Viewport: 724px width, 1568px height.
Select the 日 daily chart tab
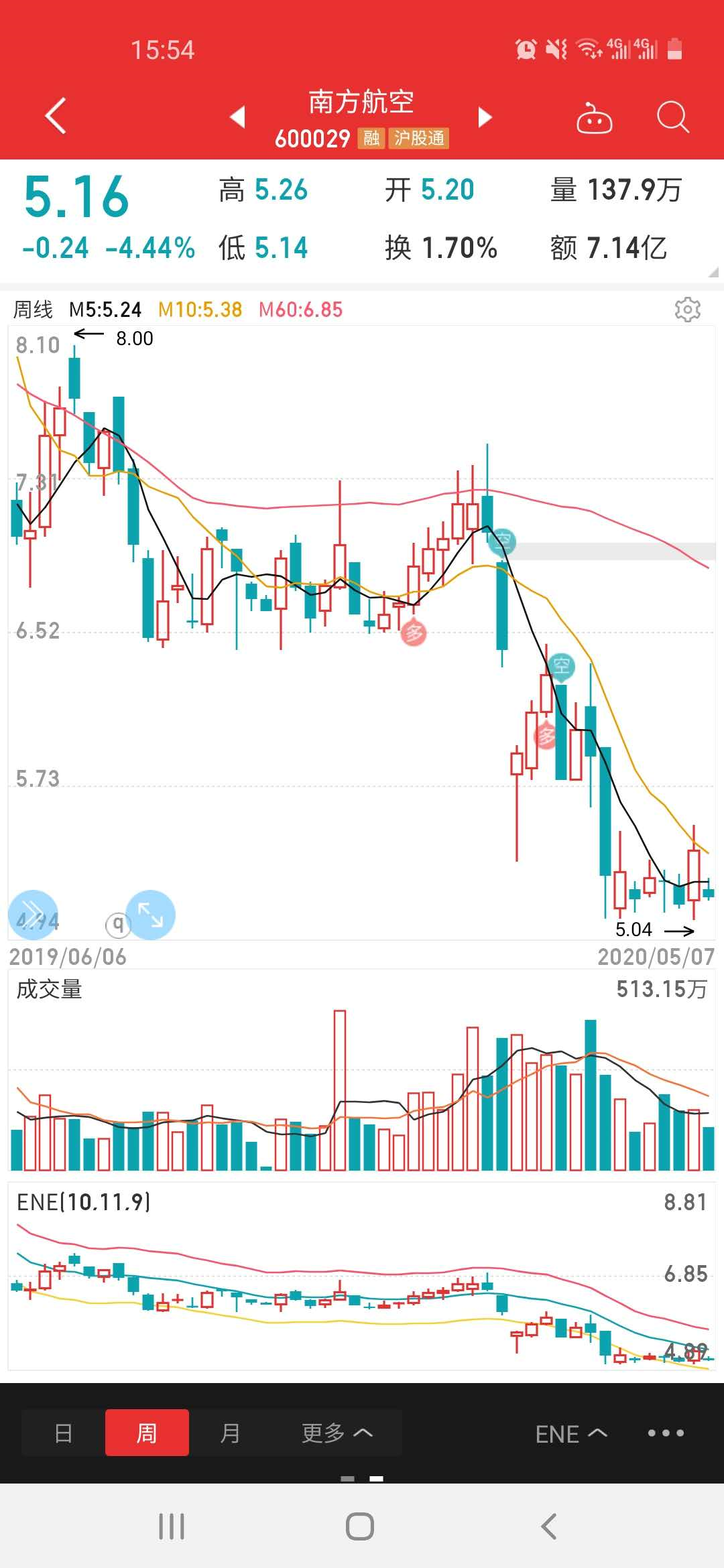point(64,1433)
